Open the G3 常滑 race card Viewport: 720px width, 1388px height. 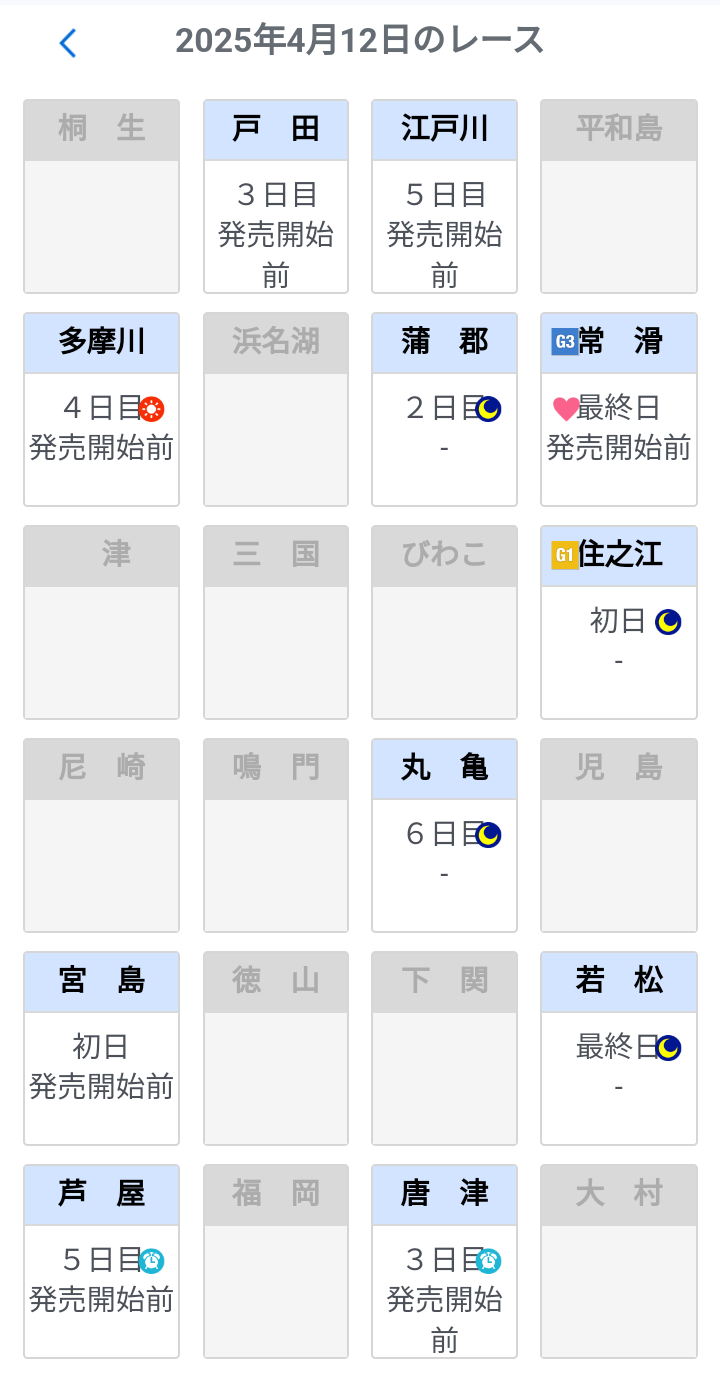(618, 410)
